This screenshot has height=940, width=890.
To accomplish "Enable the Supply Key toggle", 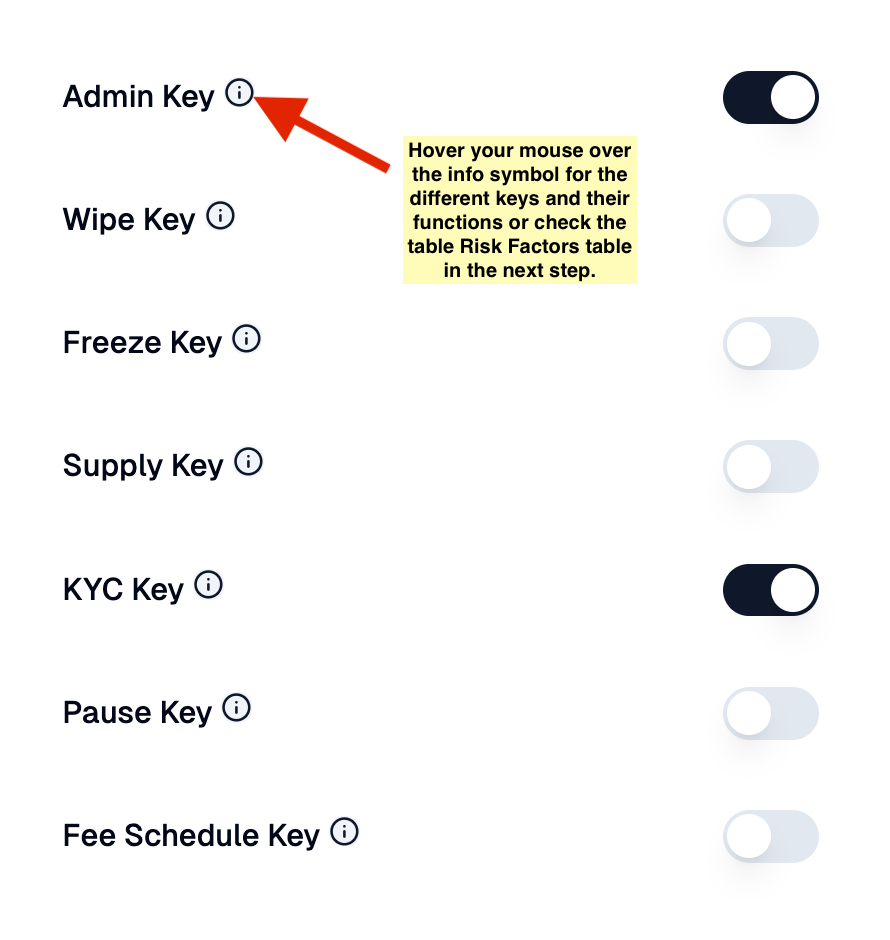I will coord(770,467).
